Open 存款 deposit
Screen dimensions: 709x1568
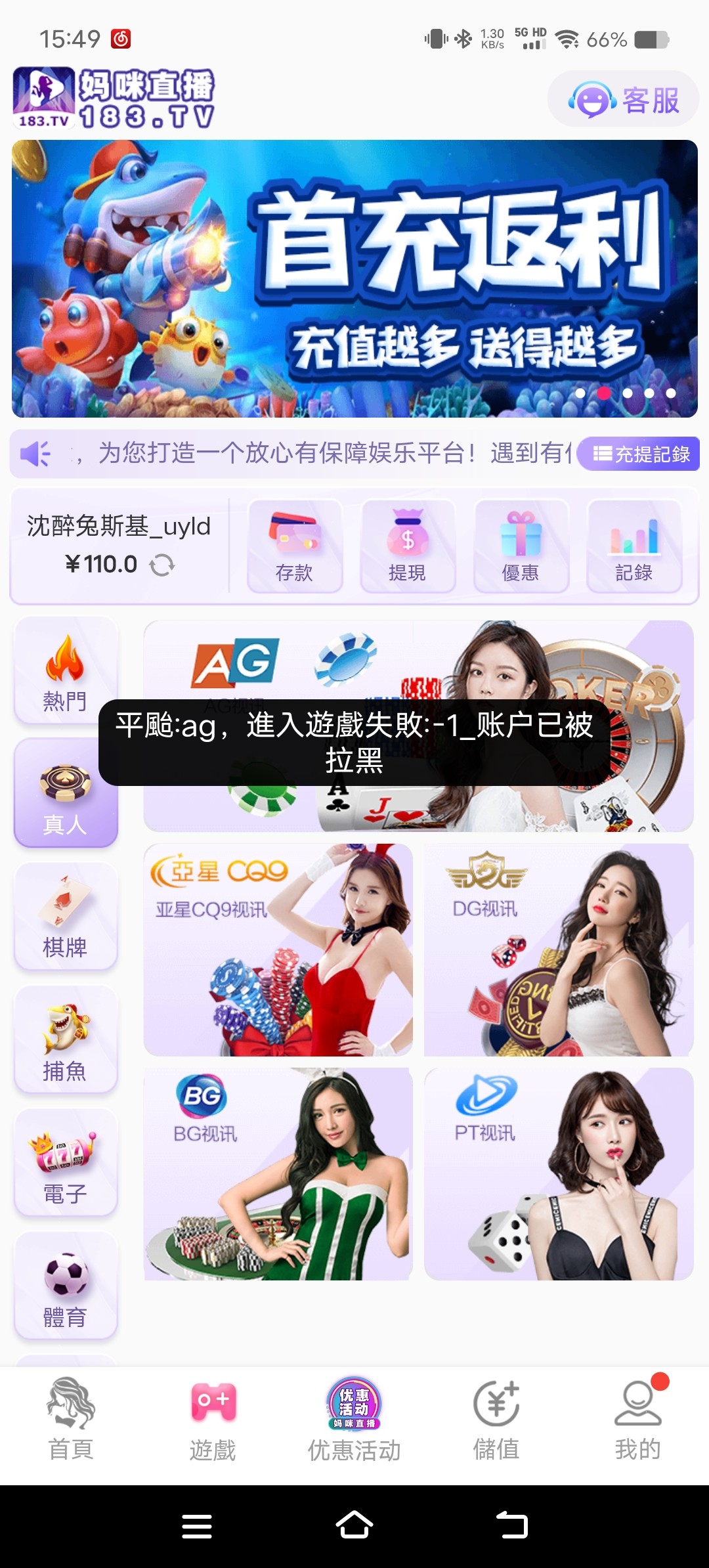pyautogui.click(x=294, y=546)
